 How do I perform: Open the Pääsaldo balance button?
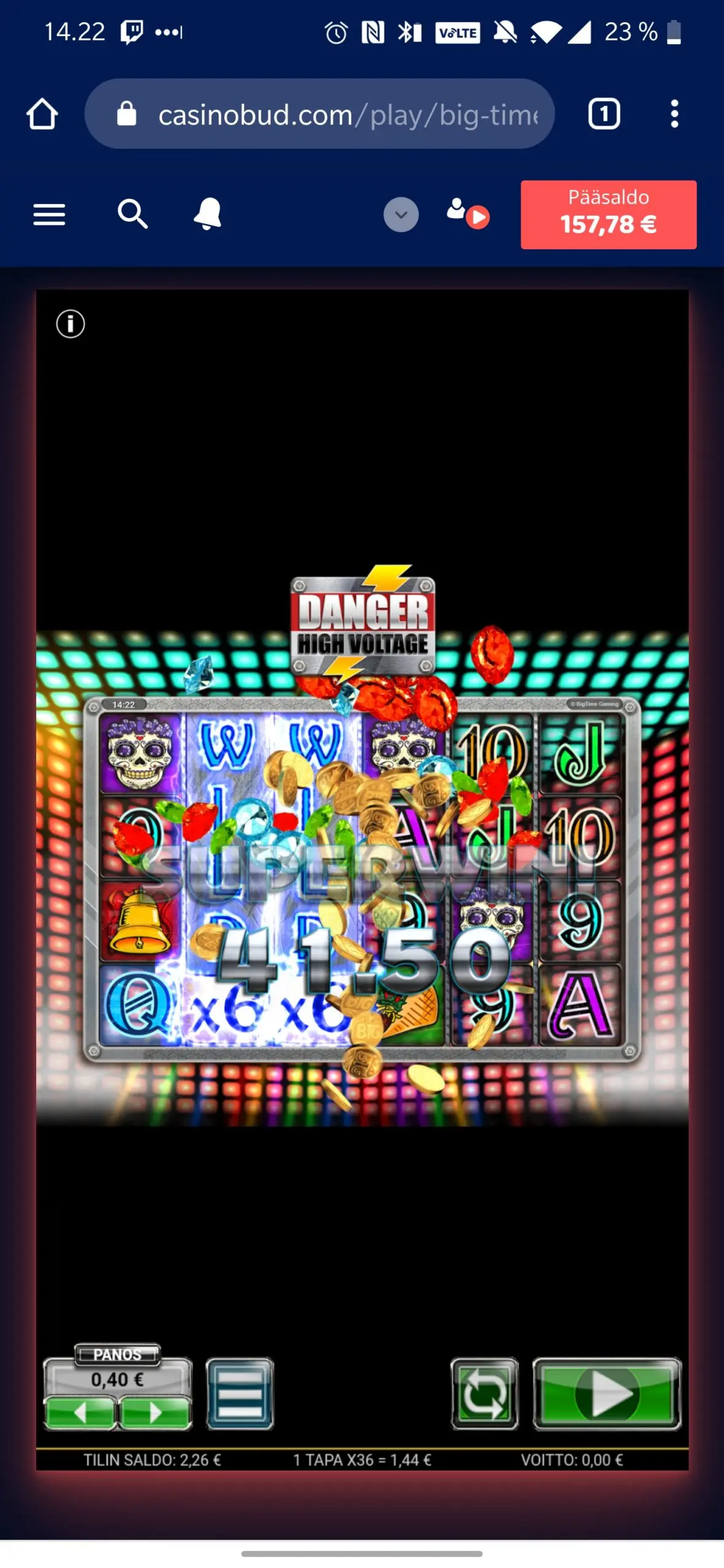click(x=608, y=215)
